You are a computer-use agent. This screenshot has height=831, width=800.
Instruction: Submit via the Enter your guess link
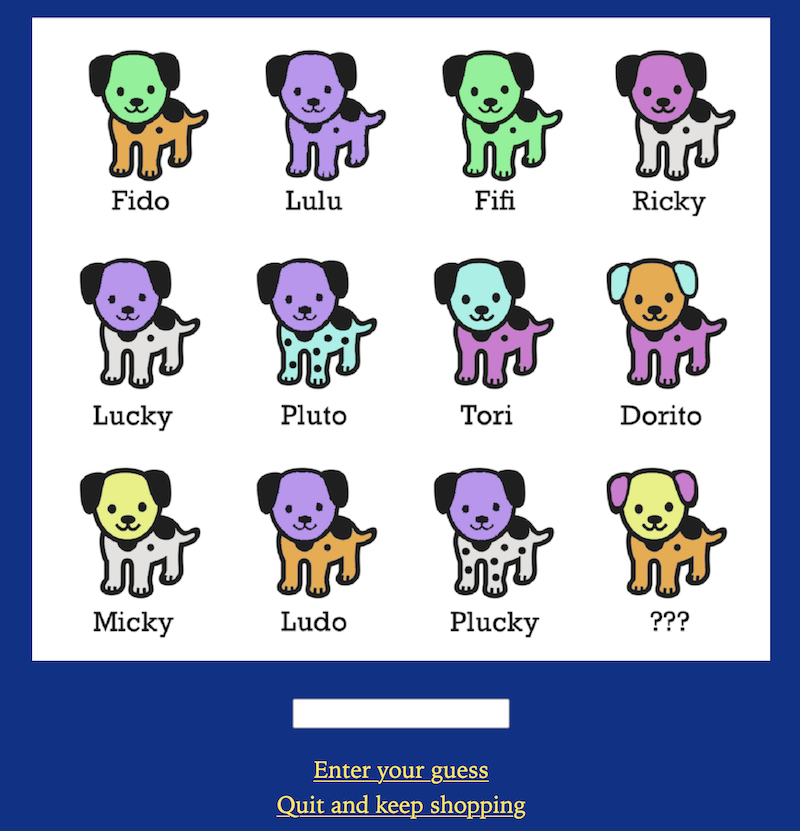(x=400, y=770)
